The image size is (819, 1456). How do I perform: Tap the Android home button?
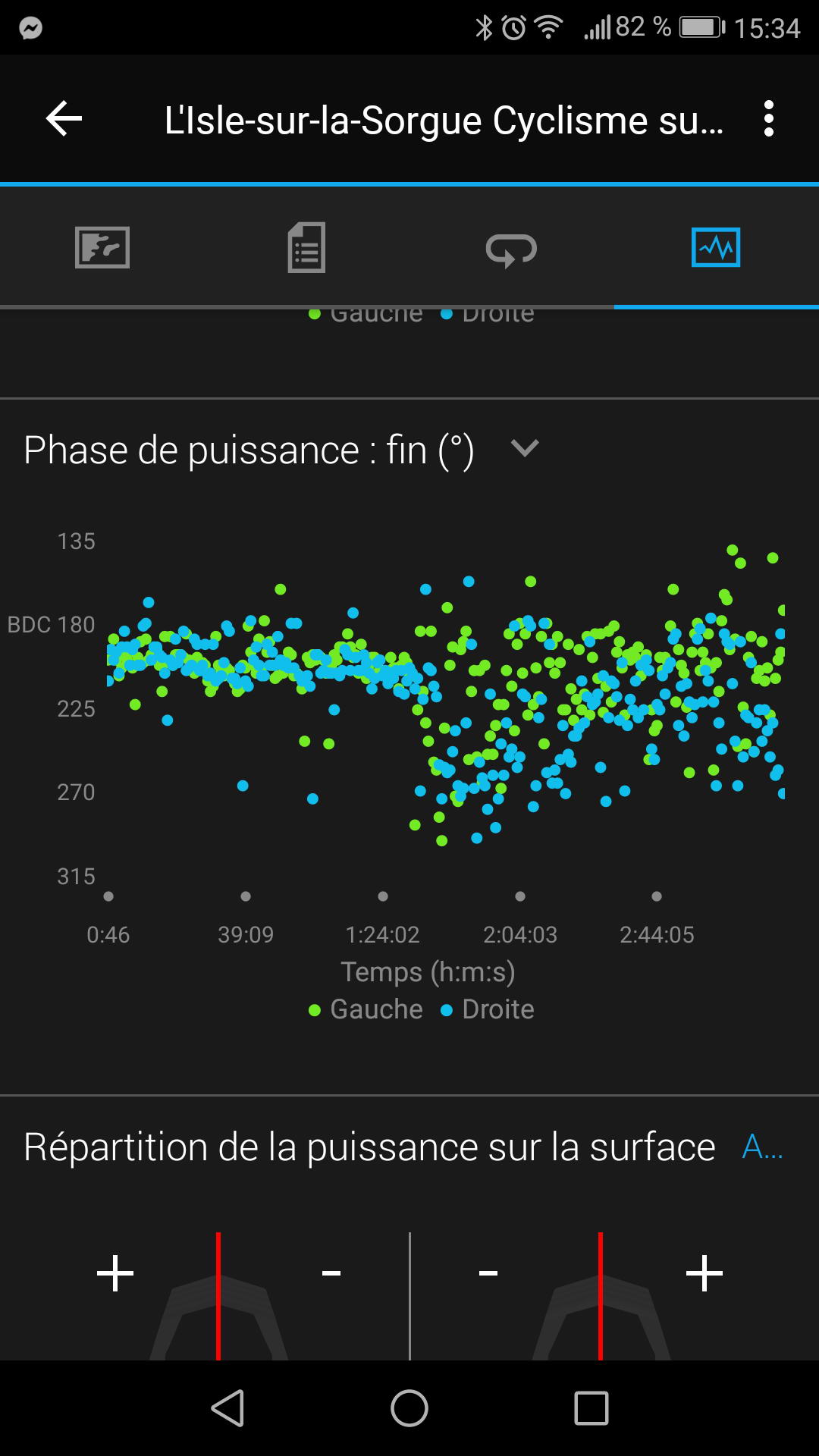coord(409,1408)
